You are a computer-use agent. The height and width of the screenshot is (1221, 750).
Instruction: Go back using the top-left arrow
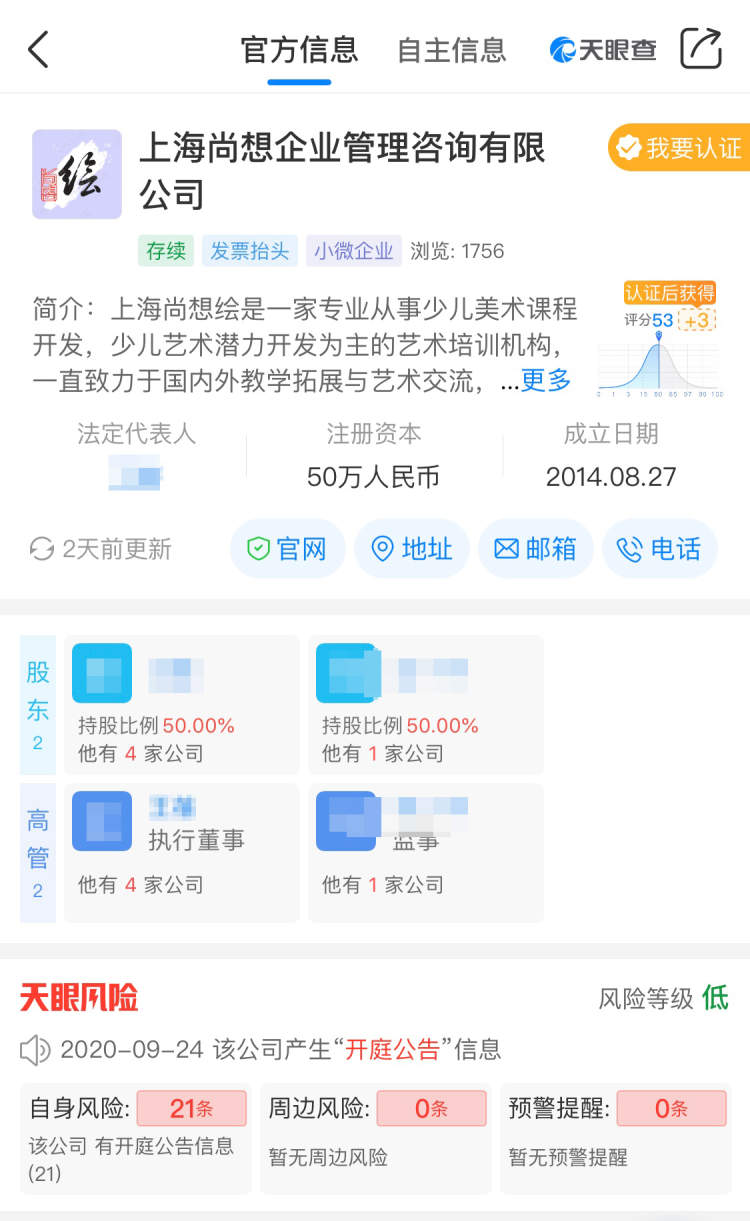(x=38, y=49)
